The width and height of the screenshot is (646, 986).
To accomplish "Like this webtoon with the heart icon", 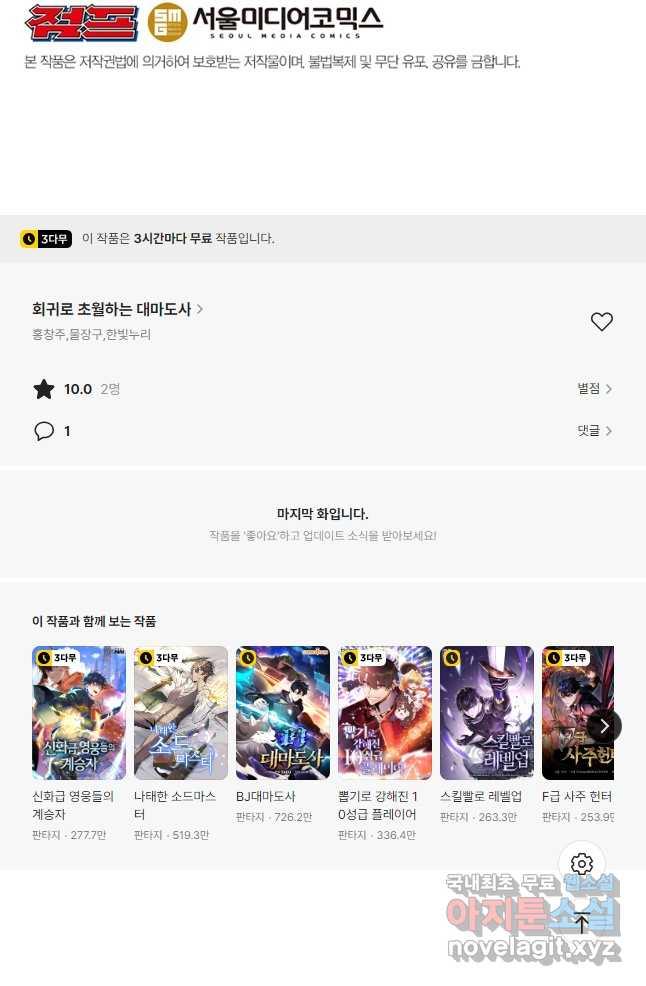I will [x=601, y=322].
